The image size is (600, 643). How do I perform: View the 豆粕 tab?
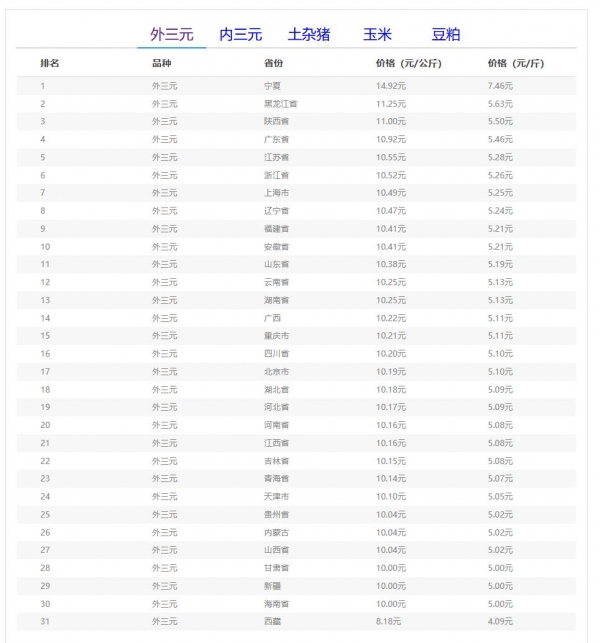446,34
